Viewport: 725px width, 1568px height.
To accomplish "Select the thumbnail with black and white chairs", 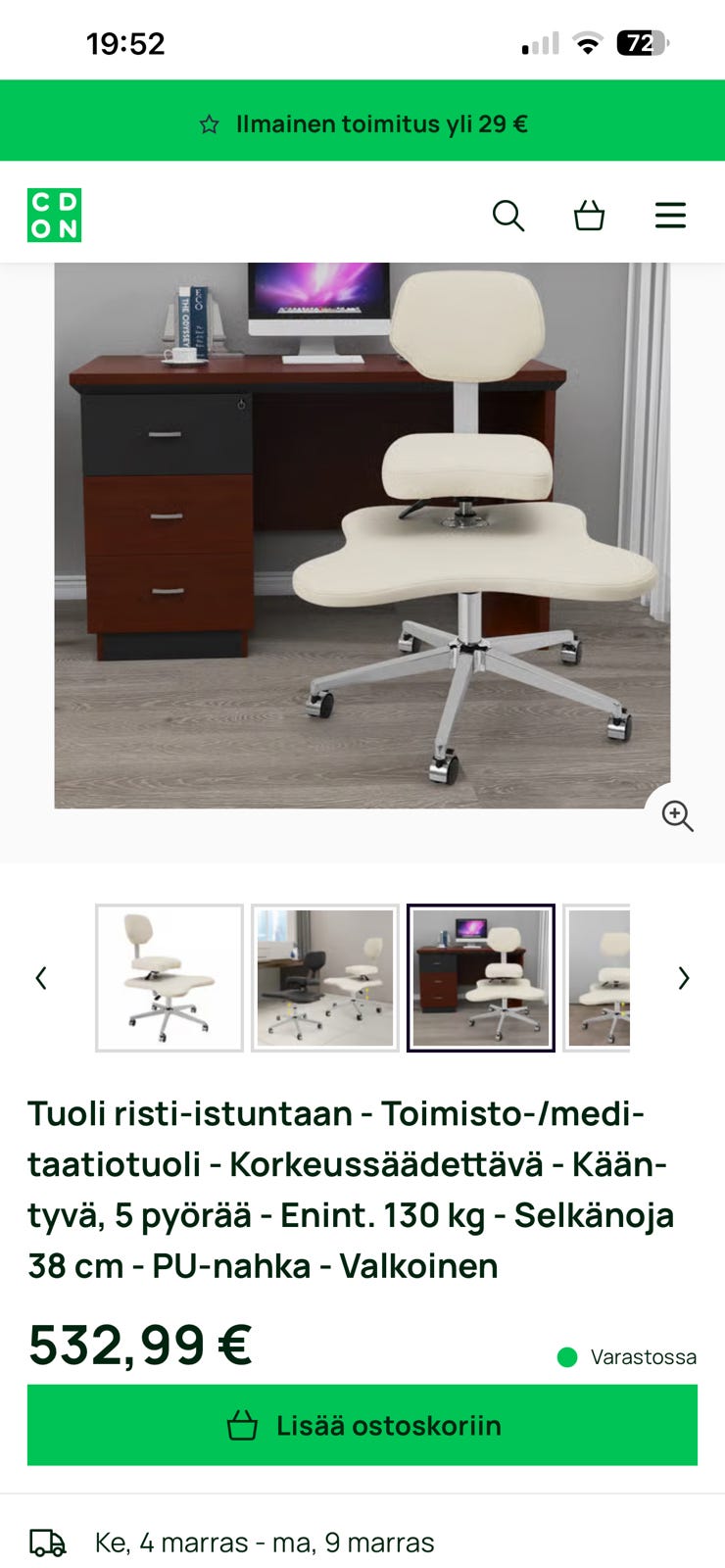I will point(325,978).
